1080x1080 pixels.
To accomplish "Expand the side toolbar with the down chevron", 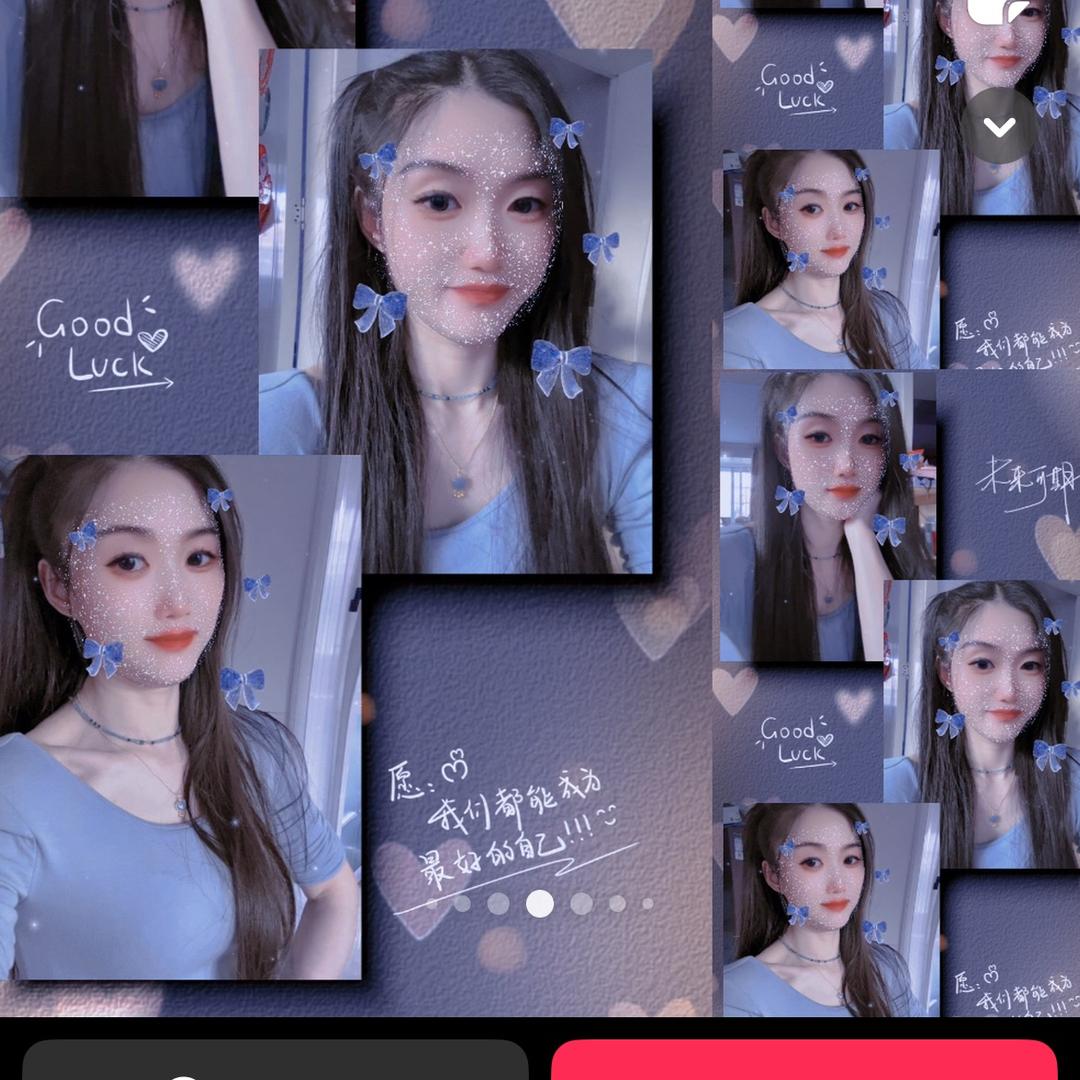I will point(1000,126).
